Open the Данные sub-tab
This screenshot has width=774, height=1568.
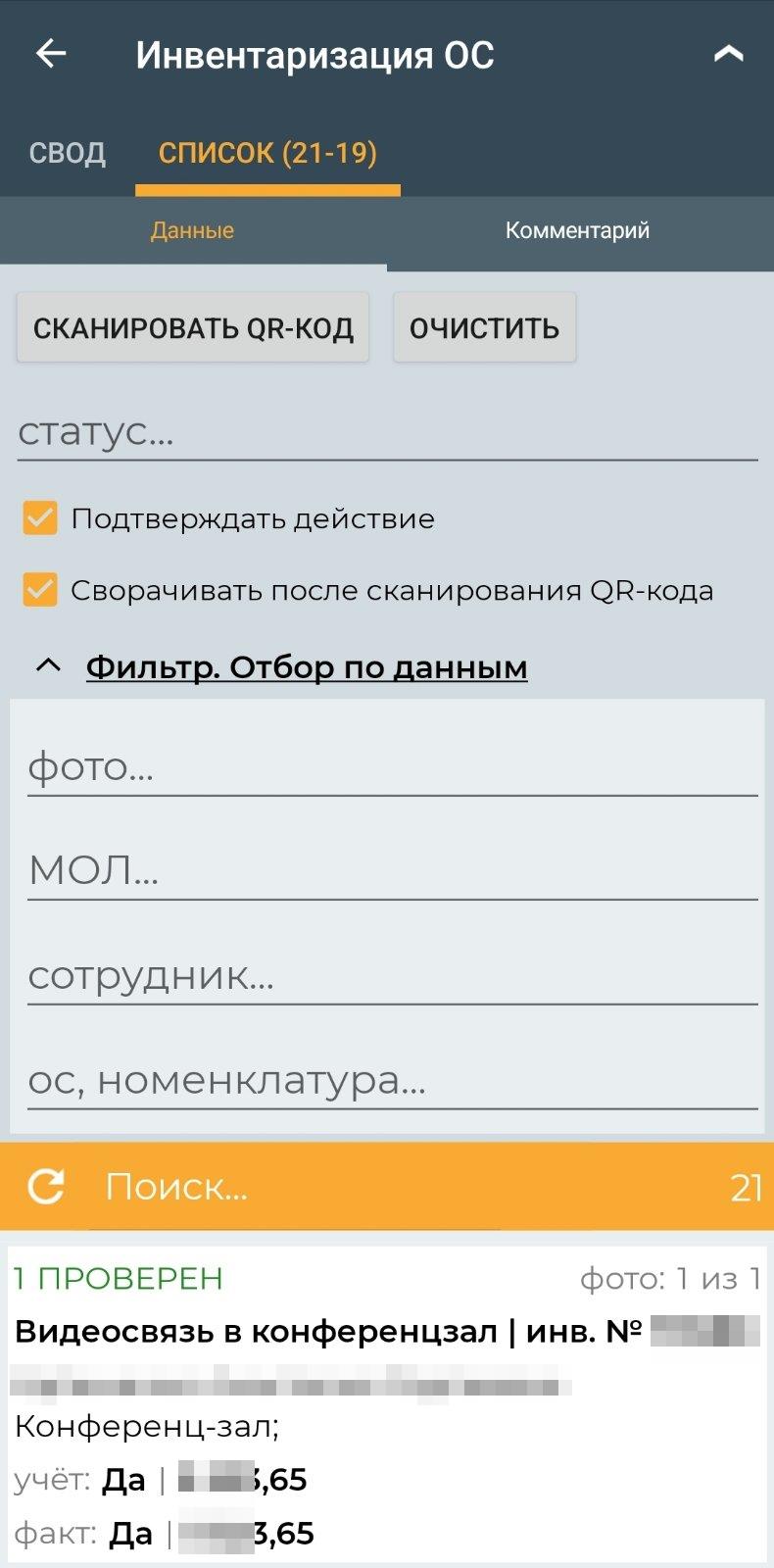click(192, 231)
